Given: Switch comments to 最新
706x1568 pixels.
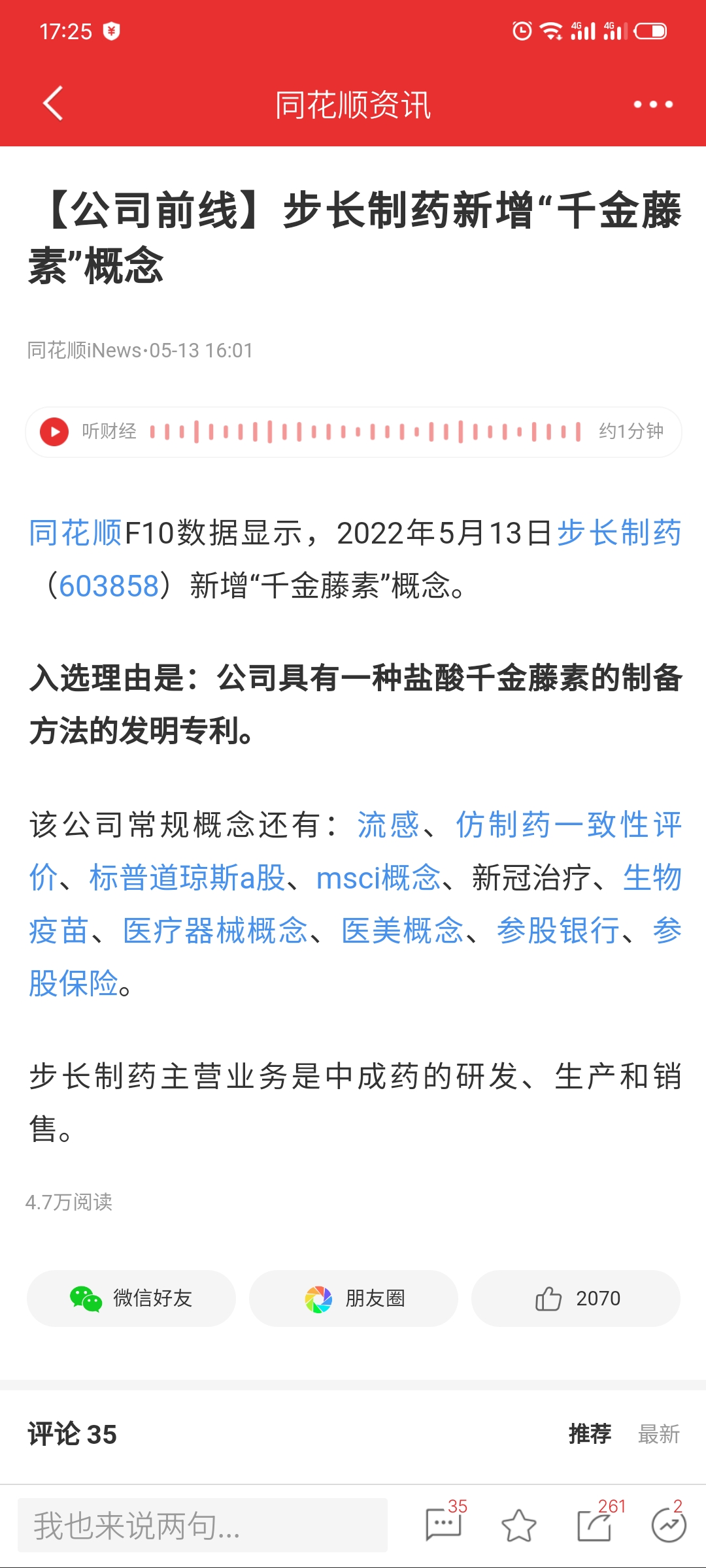Looking at the screenshot, I should [x=658, y=1434].
